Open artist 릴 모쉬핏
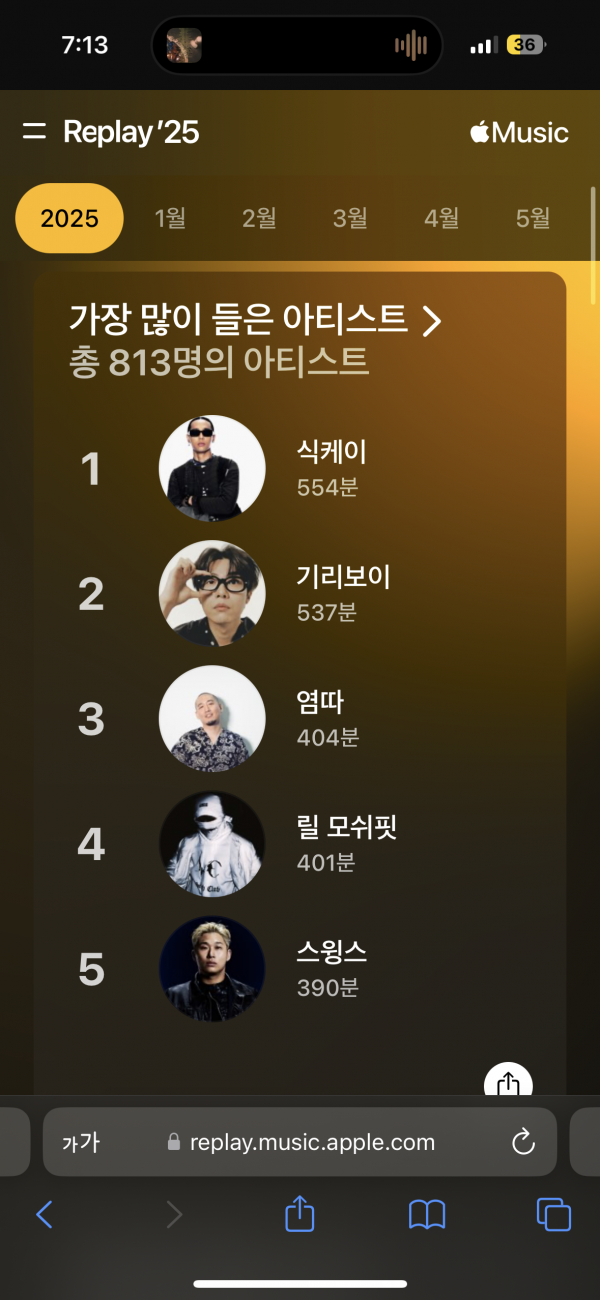 tap(346, 843)
